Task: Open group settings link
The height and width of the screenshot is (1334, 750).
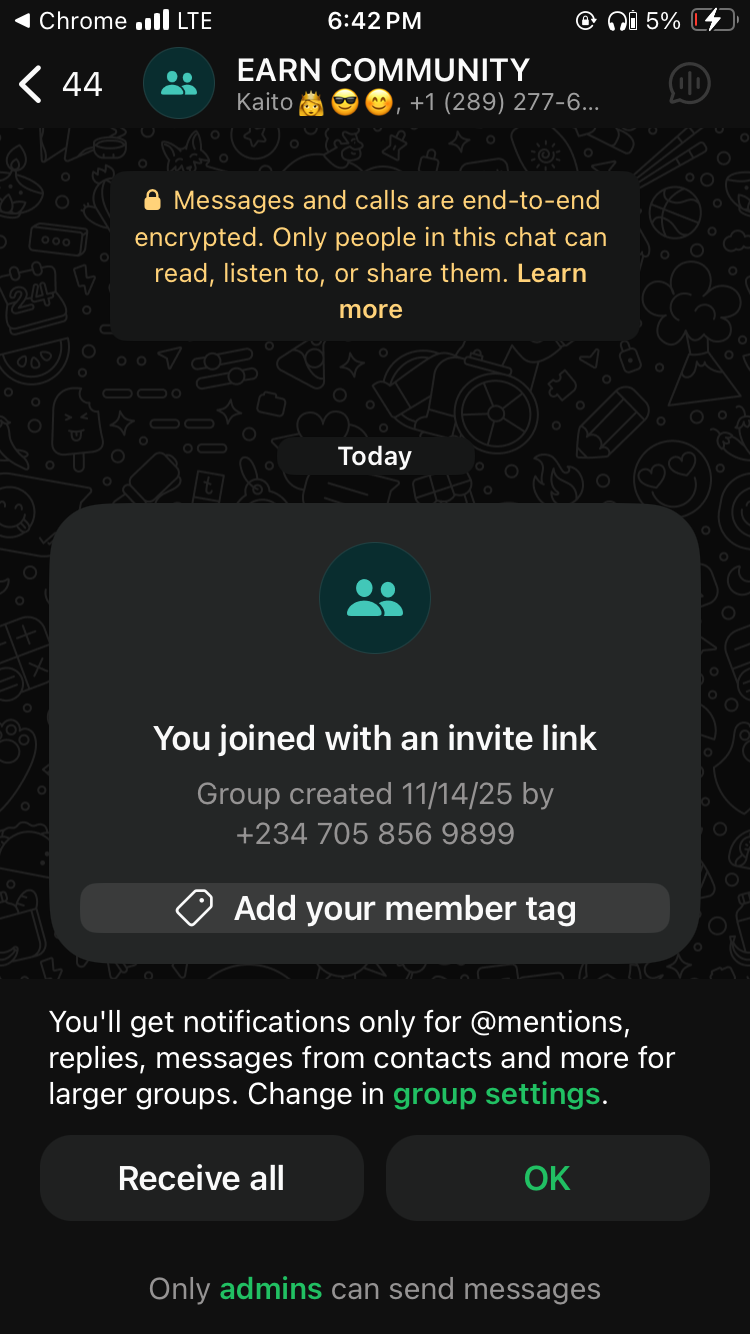Action: tap(497, 1094)
